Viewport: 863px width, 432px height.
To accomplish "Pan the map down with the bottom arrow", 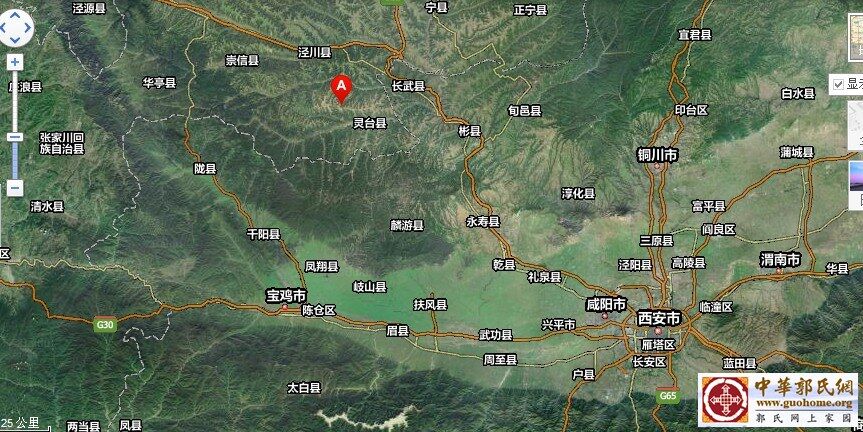I will click(x=14, y=40).
